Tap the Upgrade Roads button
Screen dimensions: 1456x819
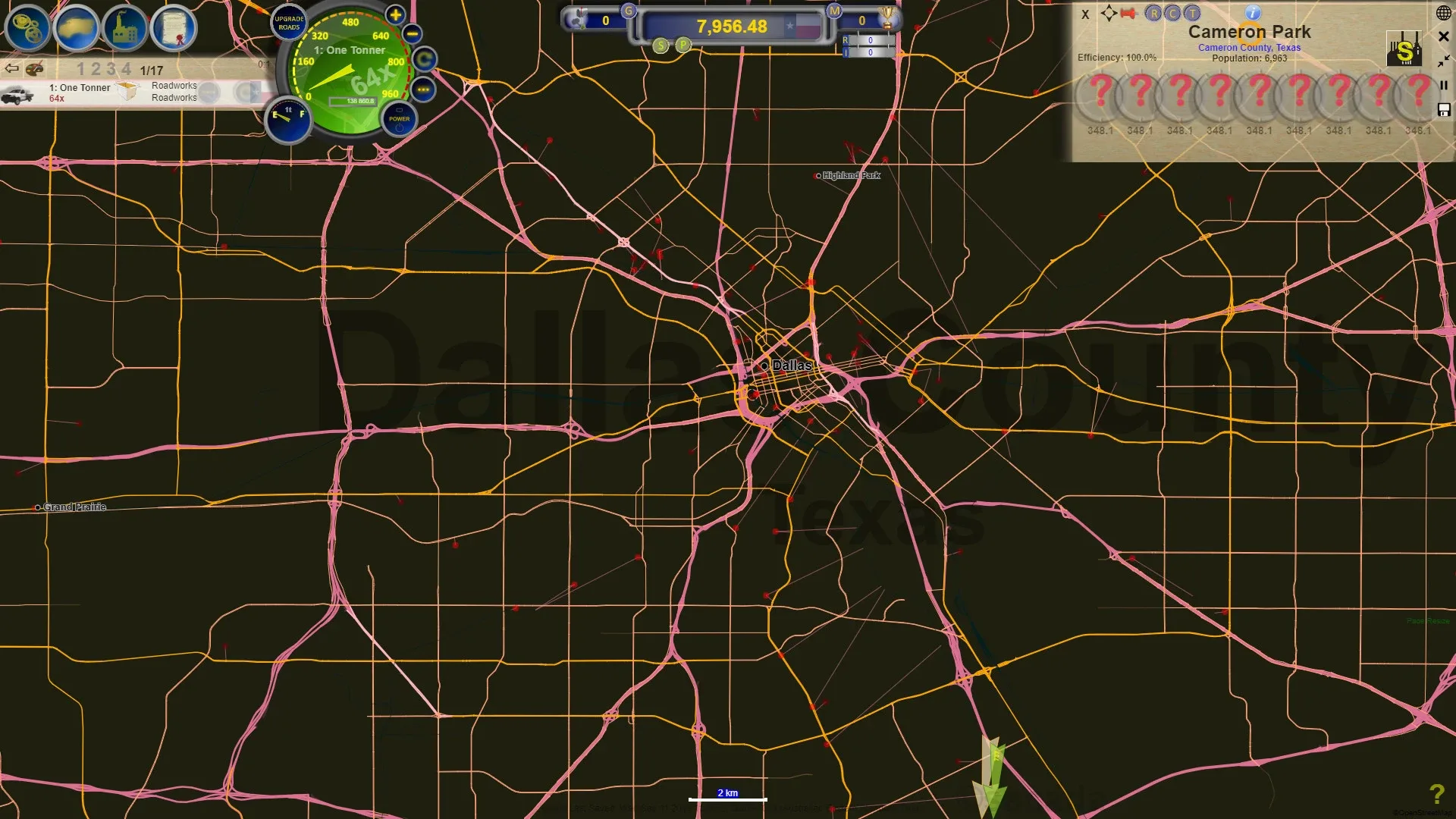click(289, 23)
